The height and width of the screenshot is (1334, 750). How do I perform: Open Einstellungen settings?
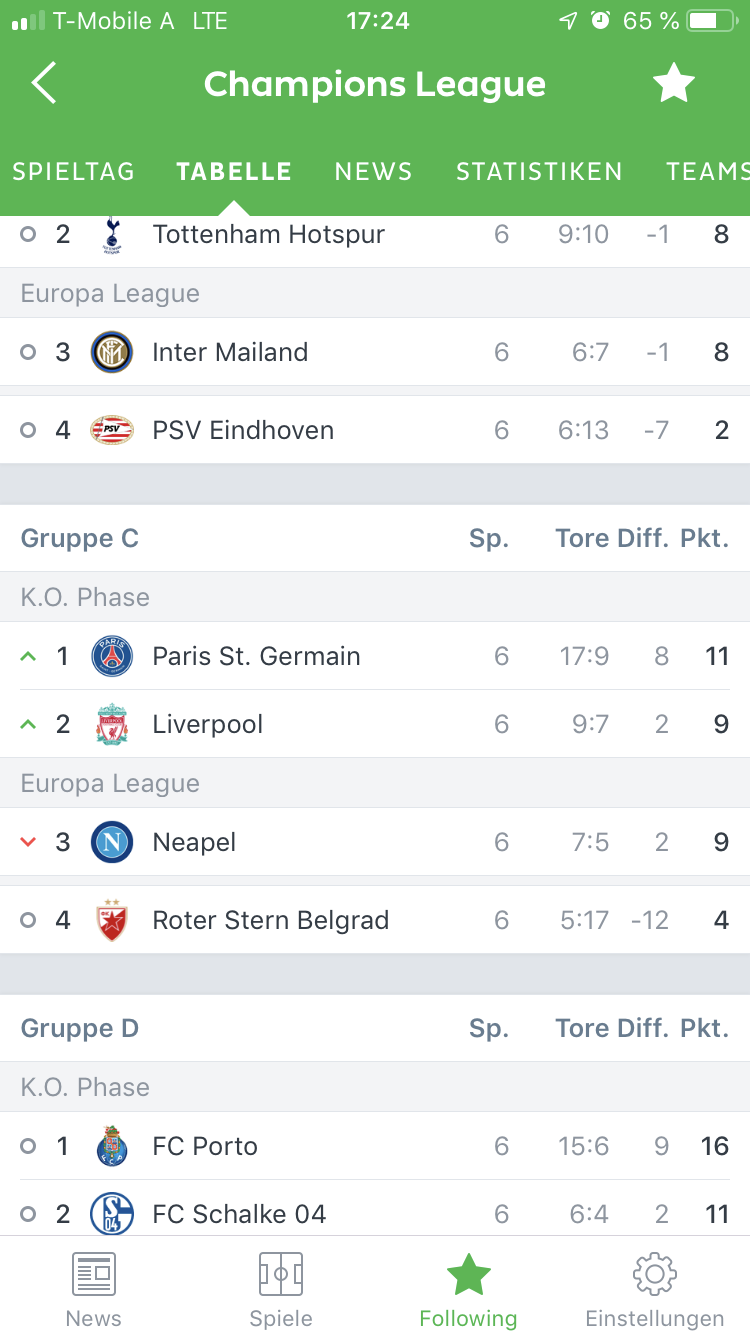655,1289
